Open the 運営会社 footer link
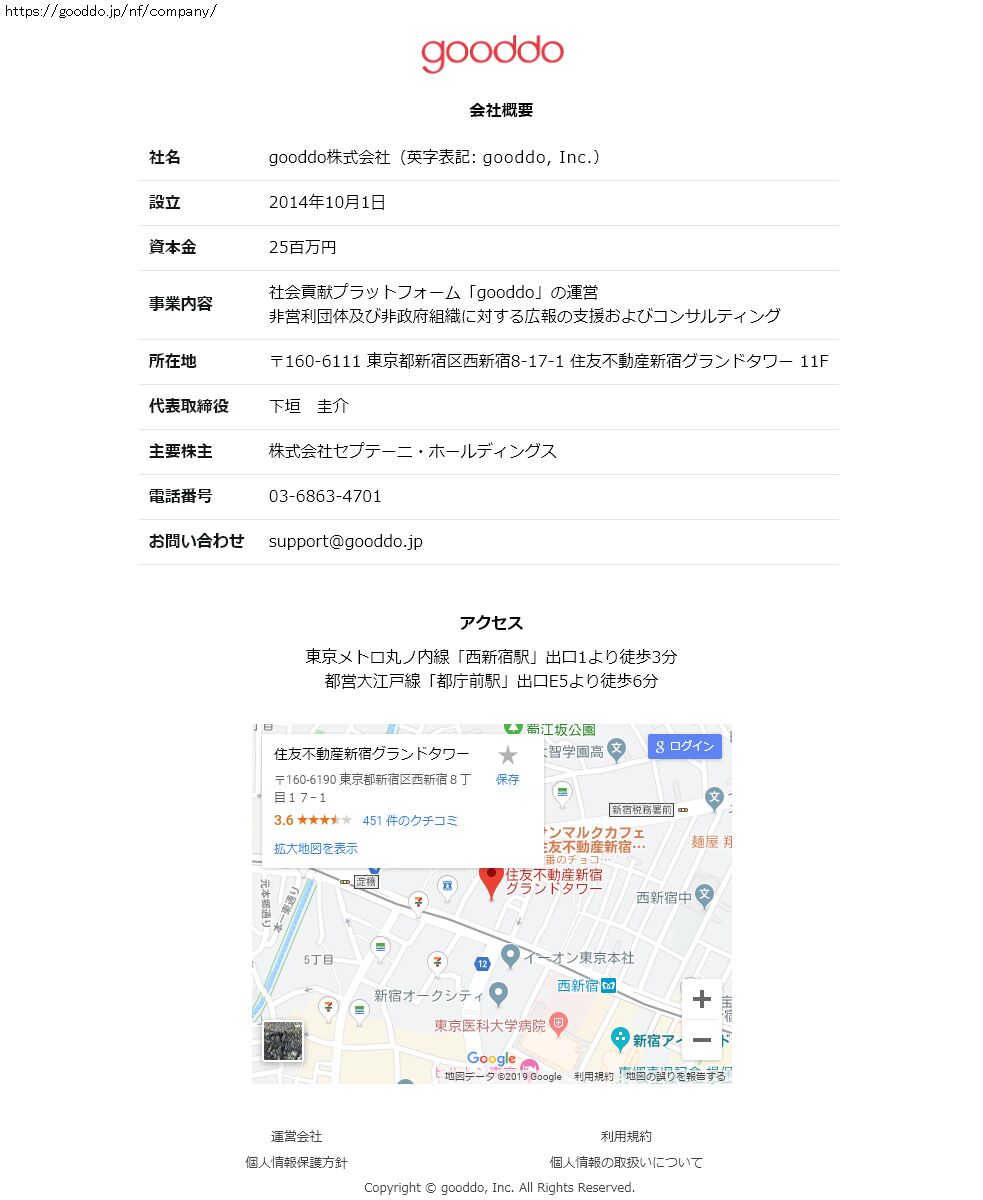Screen dimensions: 983x1200 (296, 1136)
